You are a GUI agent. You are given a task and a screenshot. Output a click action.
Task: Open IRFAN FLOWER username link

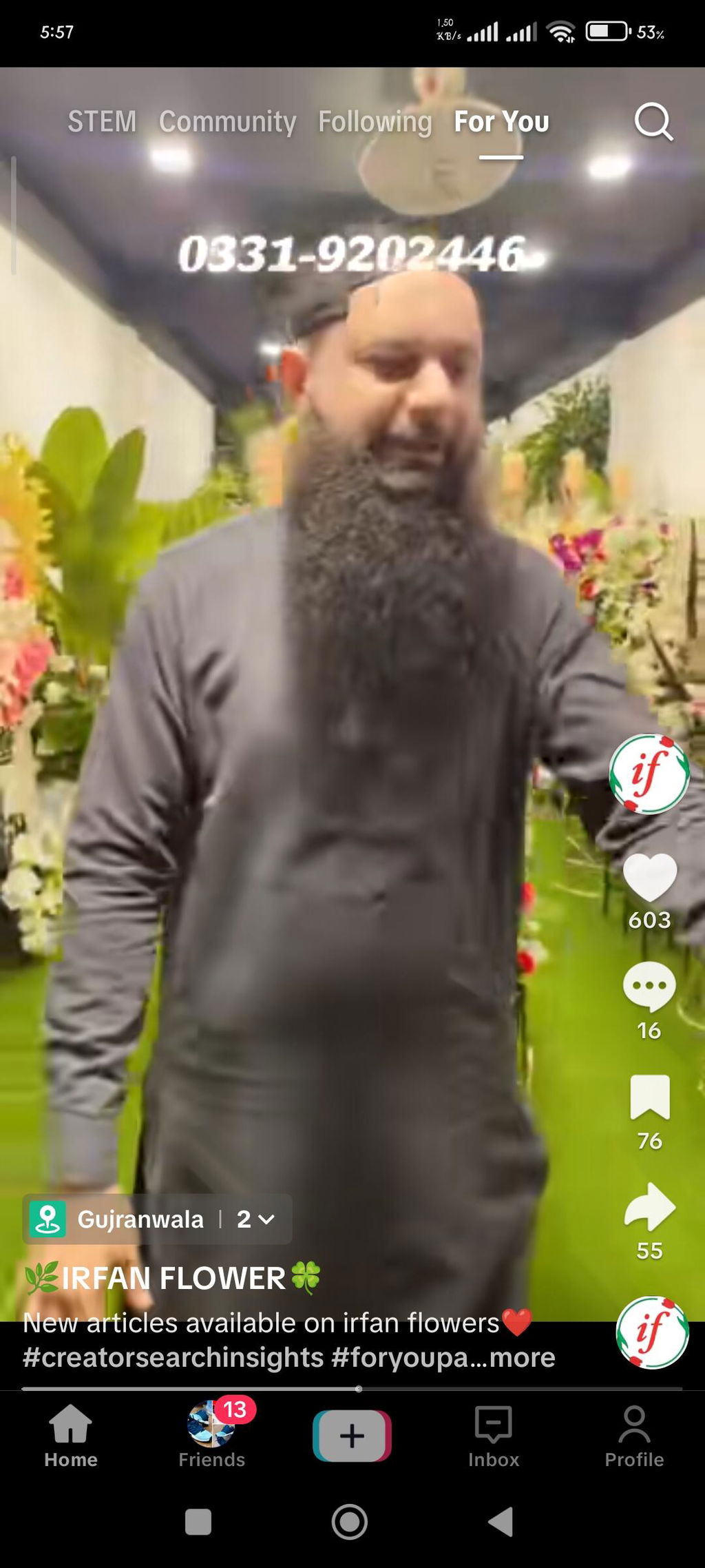pos(172,1279)
